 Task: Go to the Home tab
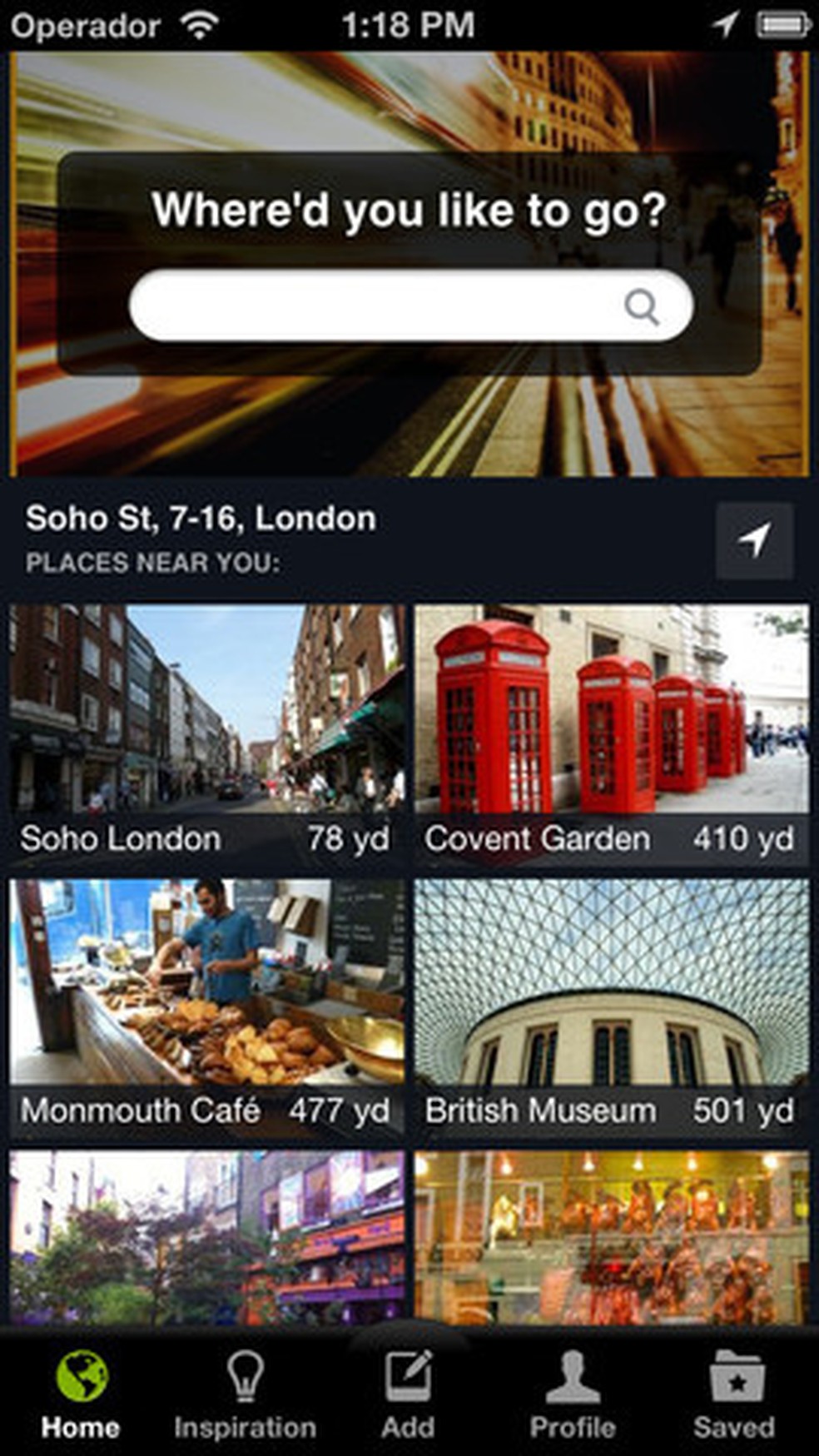pyautogui.click(x=81, y=1394)
